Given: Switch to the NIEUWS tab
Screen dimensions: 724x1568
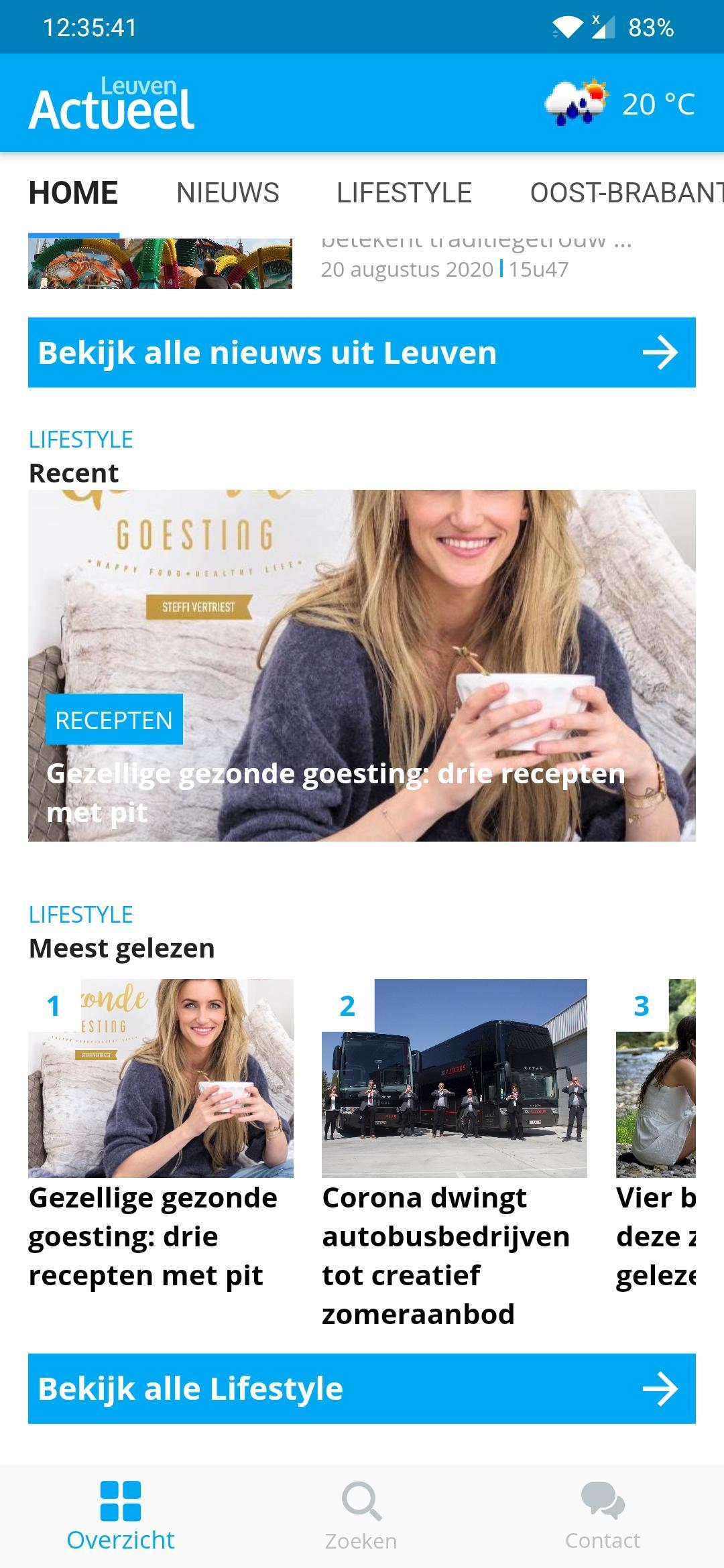Looking at the screenshot, I should click(227, 193).
